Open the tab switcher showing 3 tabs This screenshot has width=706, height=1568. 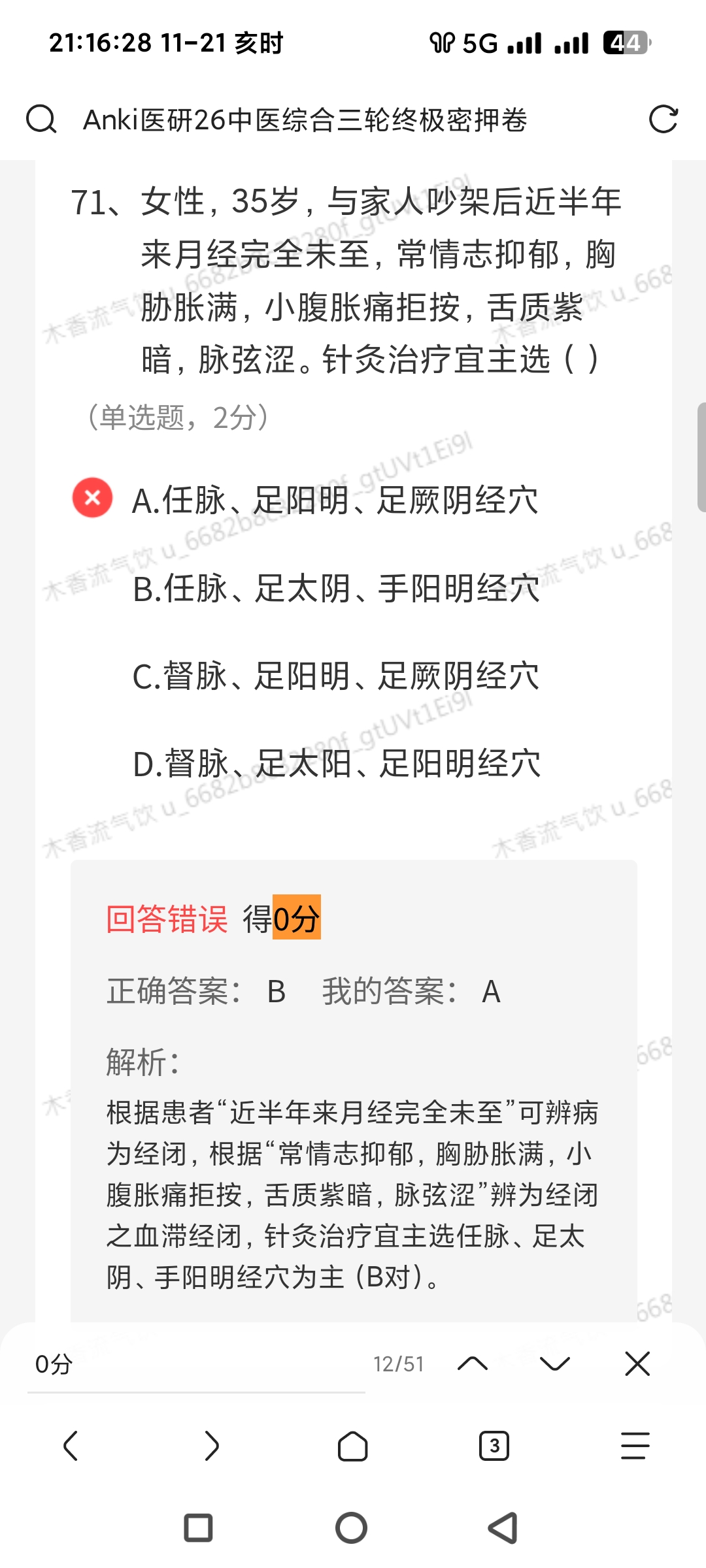pyautogui.click(x=494, y=1446)
